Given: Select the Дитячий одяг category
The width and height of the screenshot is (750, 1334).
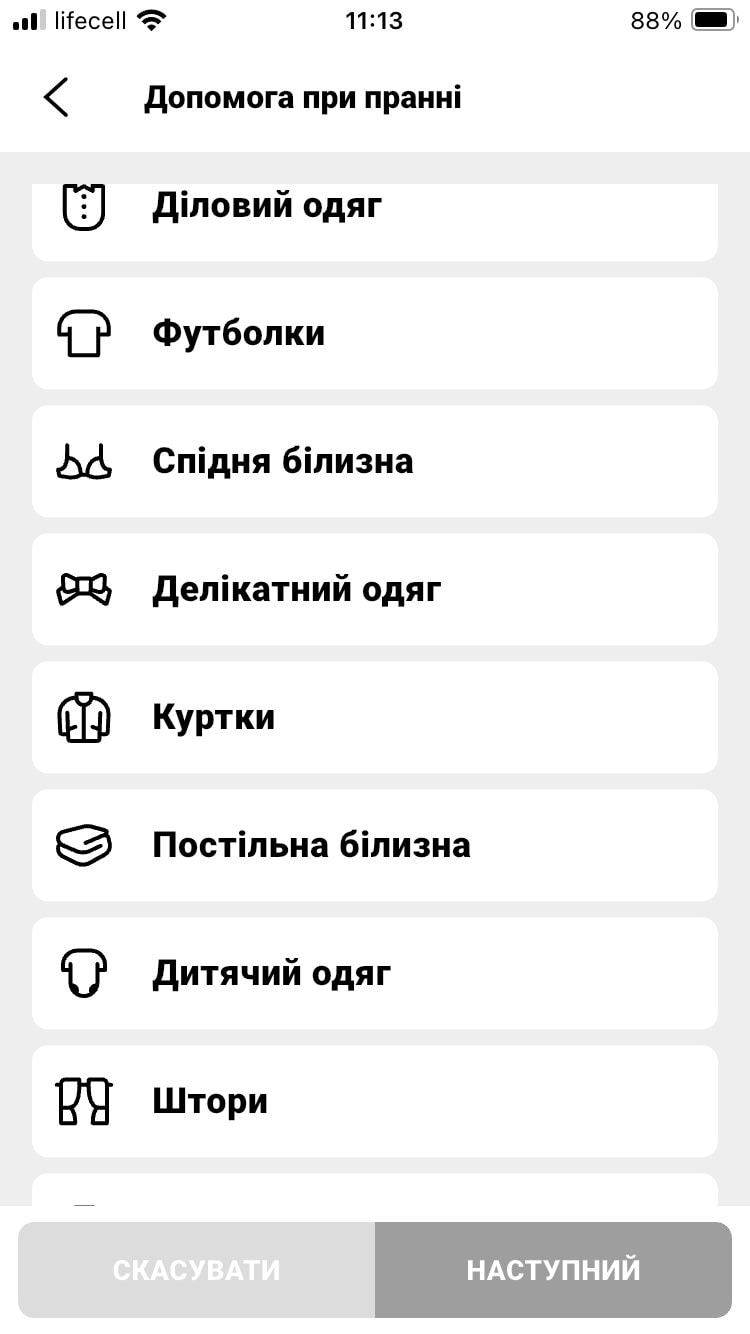Looking at the screenshot, I should tap(374, 973).
